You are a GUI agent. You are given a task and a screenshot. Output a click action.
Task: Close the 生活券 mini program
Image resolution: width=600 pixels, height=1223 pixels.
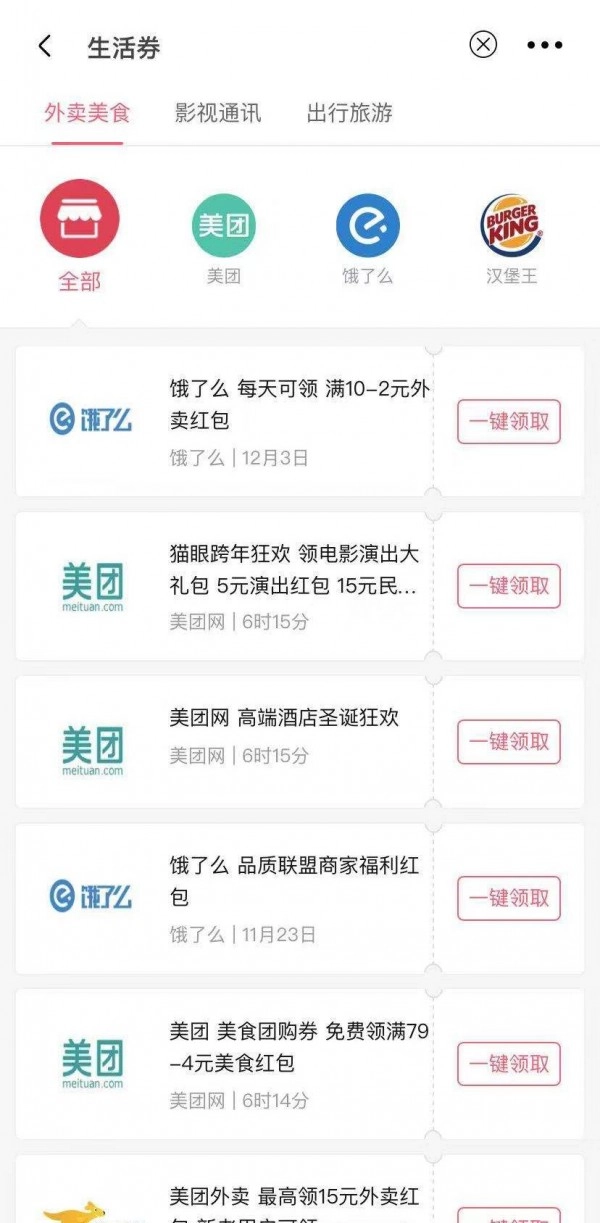(483, 45)
